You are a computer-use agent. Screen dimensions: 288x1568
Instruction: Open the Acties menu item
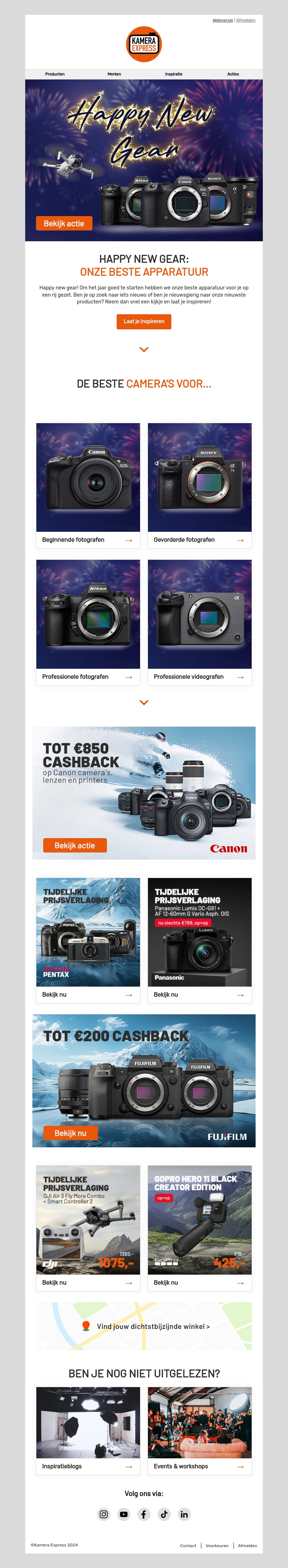click(233, 74)
